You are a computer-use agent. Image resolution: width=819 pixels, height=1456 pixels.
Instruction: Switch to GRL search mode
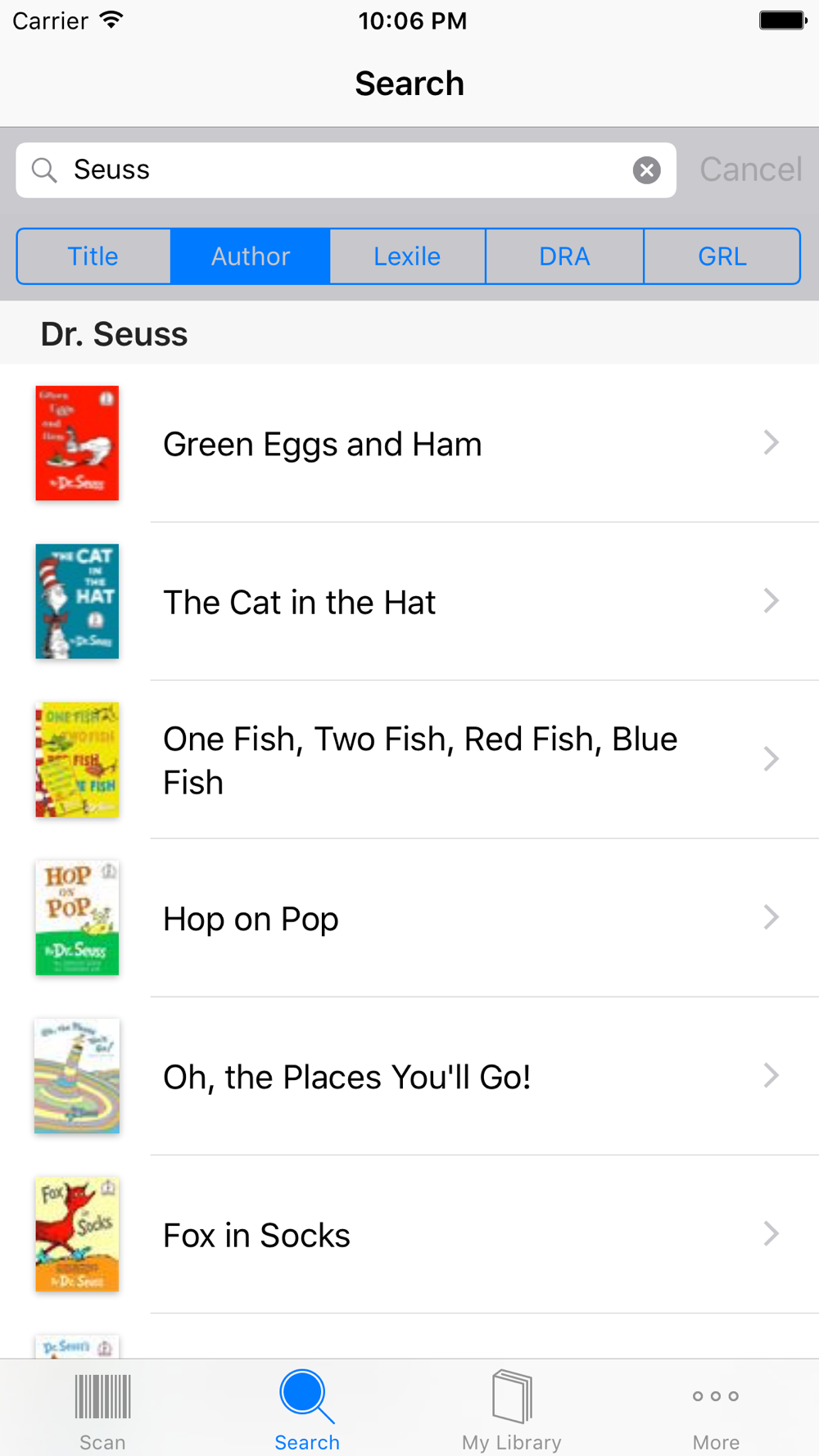[722, 256]
